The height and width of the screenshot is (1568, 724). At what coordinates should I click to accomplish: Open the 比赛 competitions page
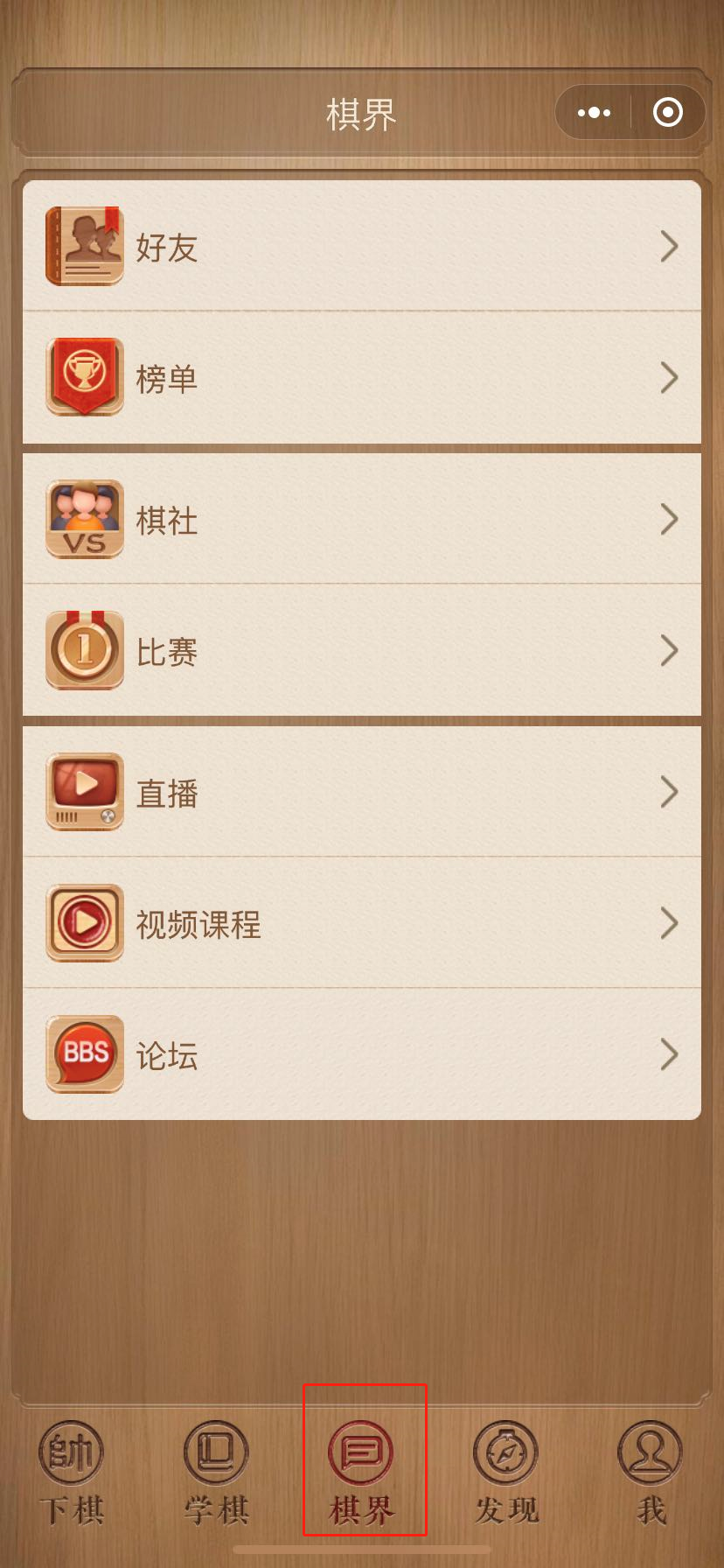[x=362, y=651]
